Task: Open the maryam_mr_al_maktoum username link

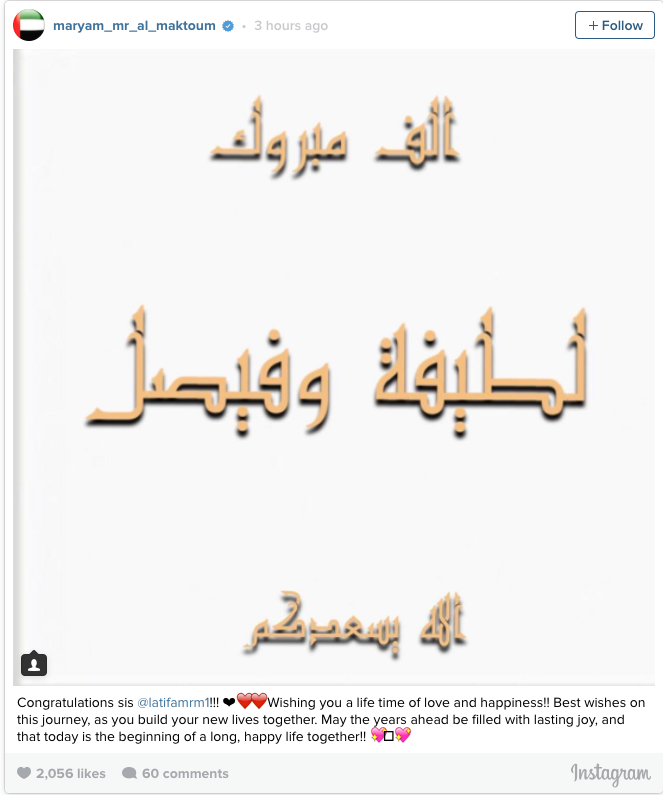Action: point(134,26)
